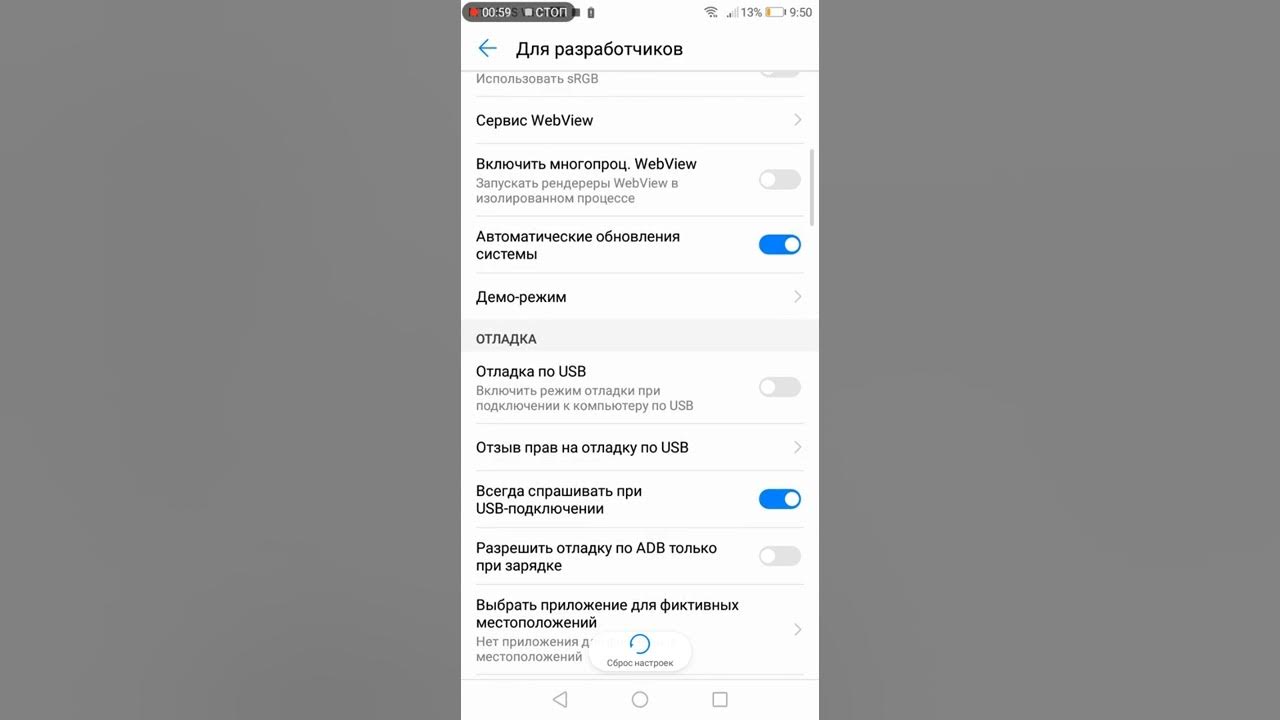Enable ADB debugging only when charging
This screenshot has width=1280, height=720.
tap(779, 556)
